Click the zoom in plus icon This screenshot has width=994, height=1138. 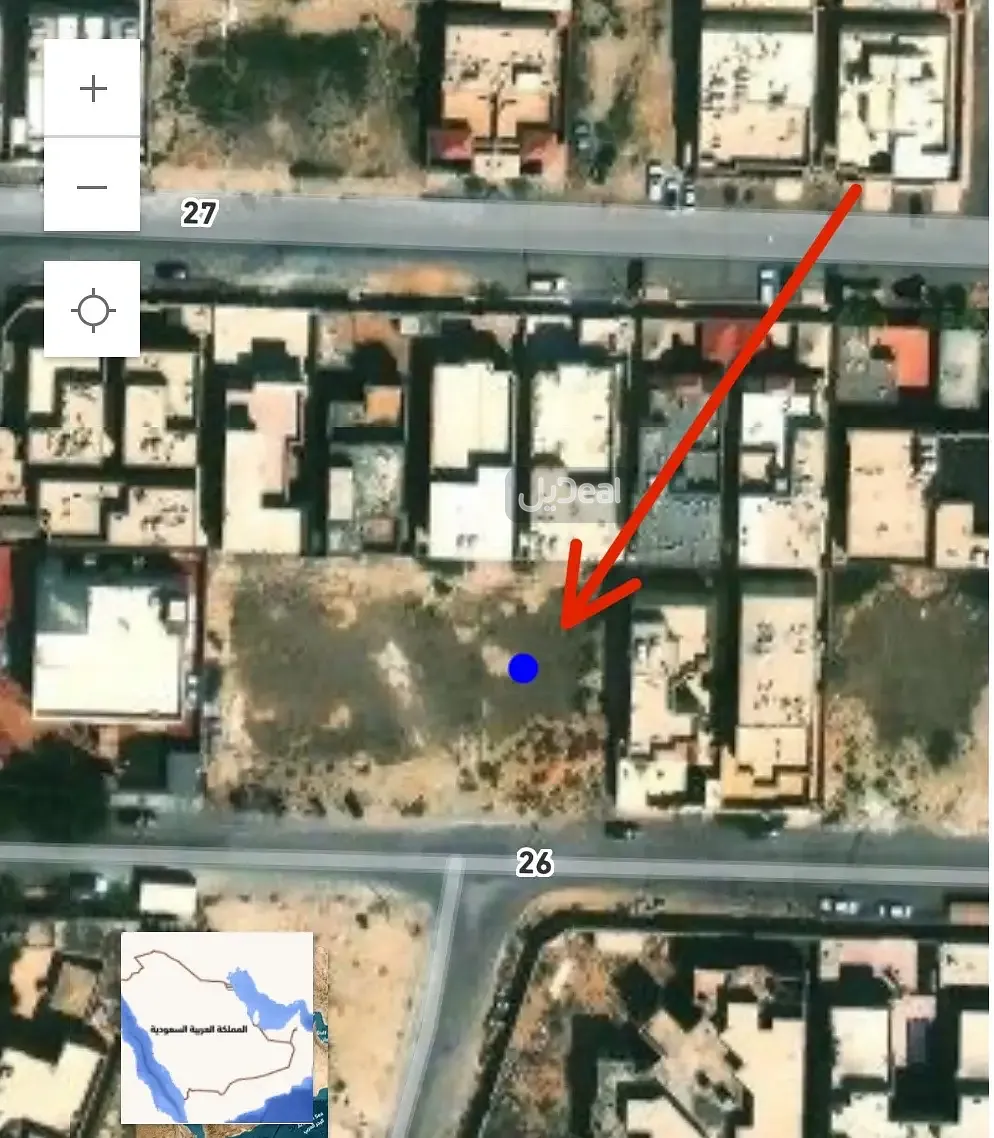tap(92, 87)
